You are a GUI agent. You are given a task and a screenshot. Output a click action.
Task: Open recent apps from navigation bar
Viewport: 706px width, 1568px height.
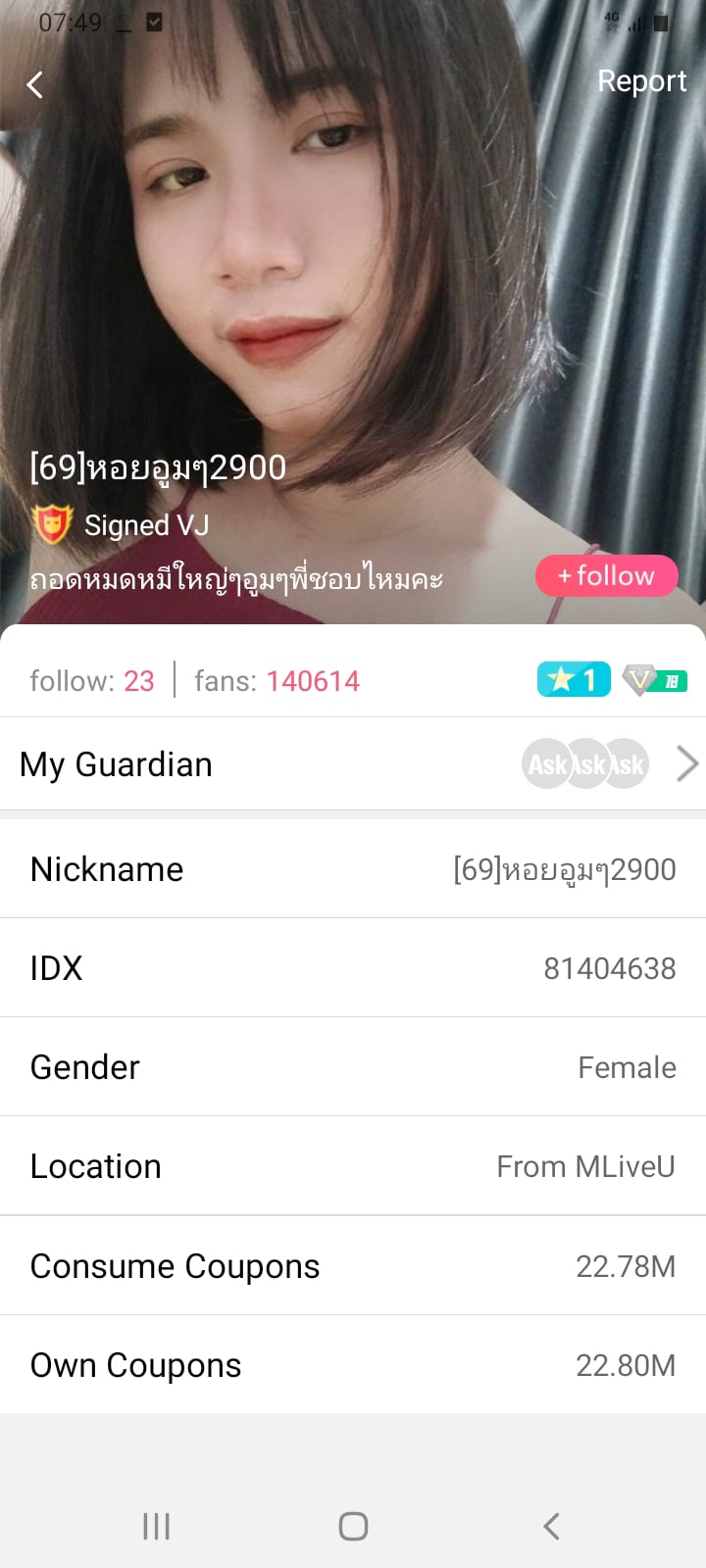point(156,1526)
